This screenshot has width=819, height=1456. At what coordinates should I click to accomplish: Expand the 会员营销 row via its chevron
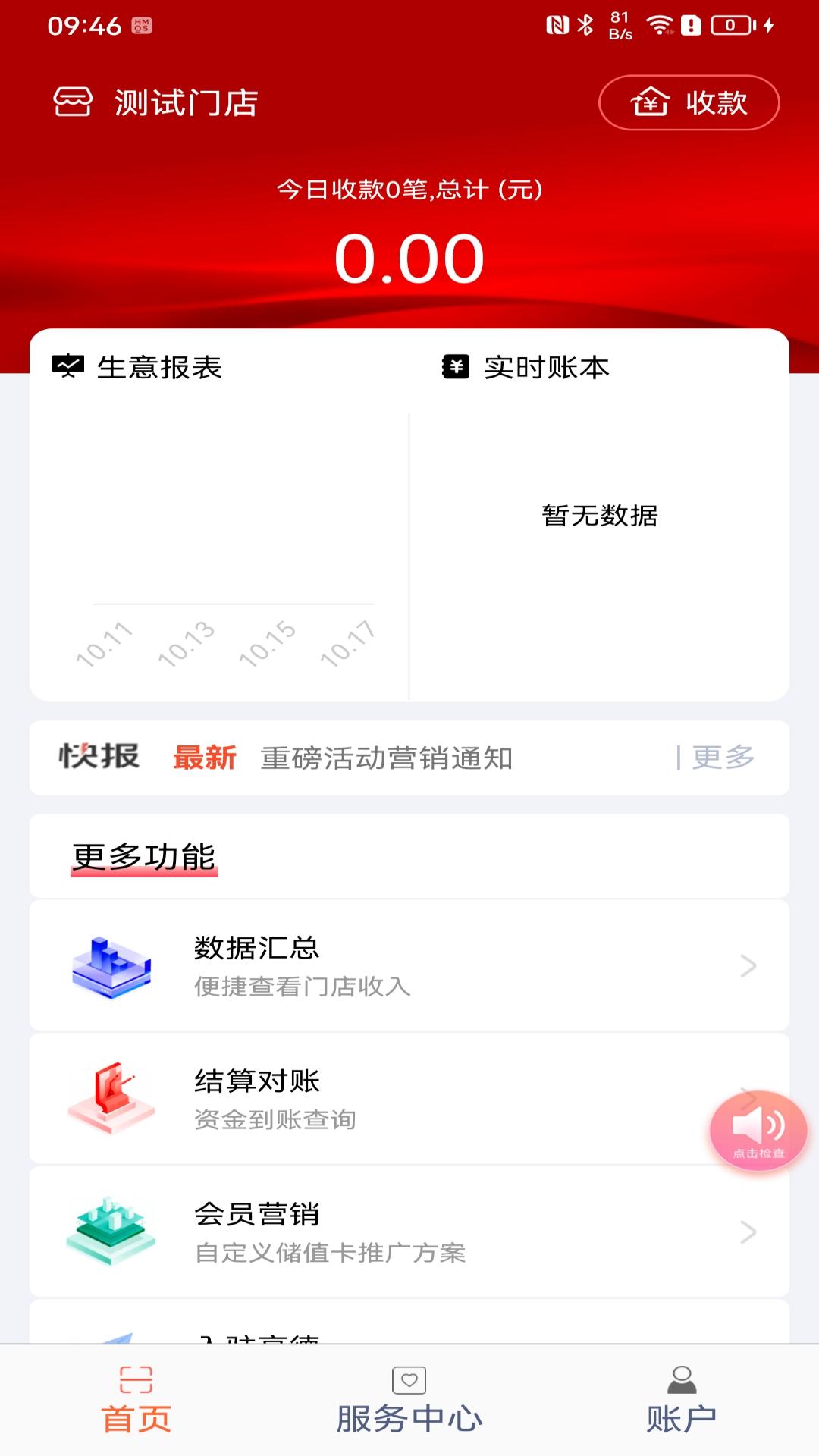pyautogui.click(x=747, y=1232)
